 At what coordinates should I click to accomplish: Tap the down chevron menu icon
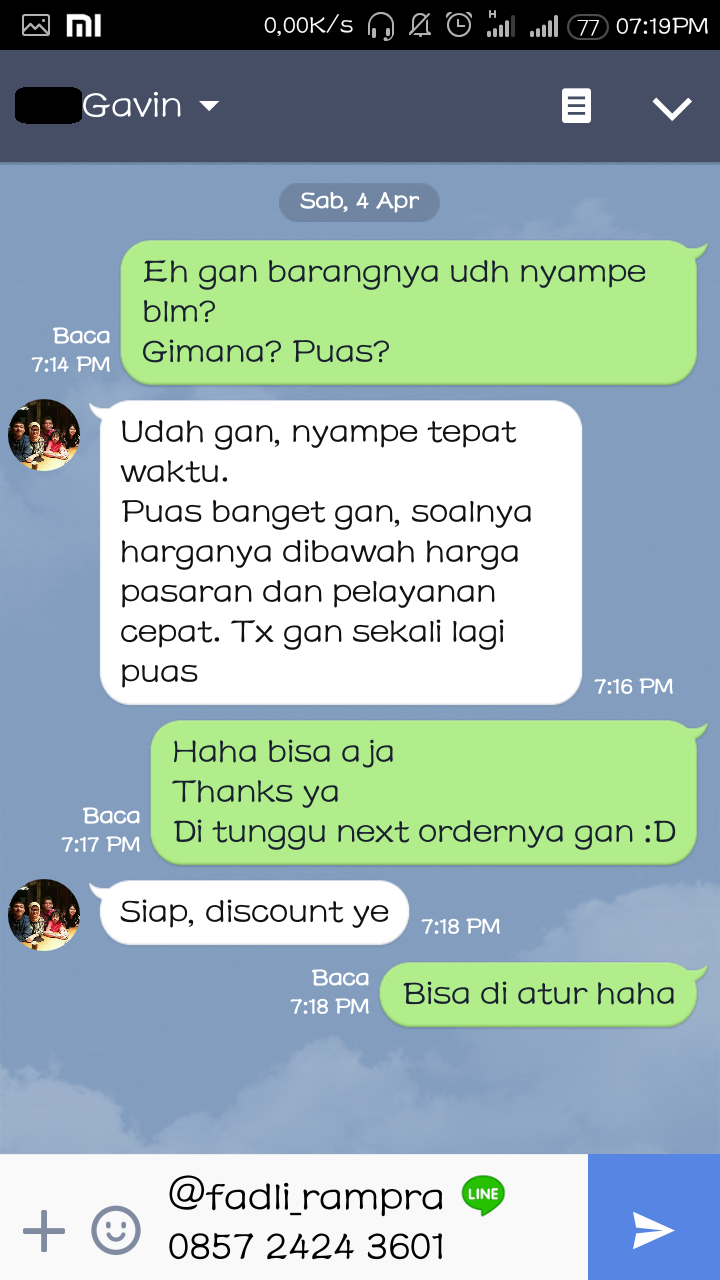(672, 107)
